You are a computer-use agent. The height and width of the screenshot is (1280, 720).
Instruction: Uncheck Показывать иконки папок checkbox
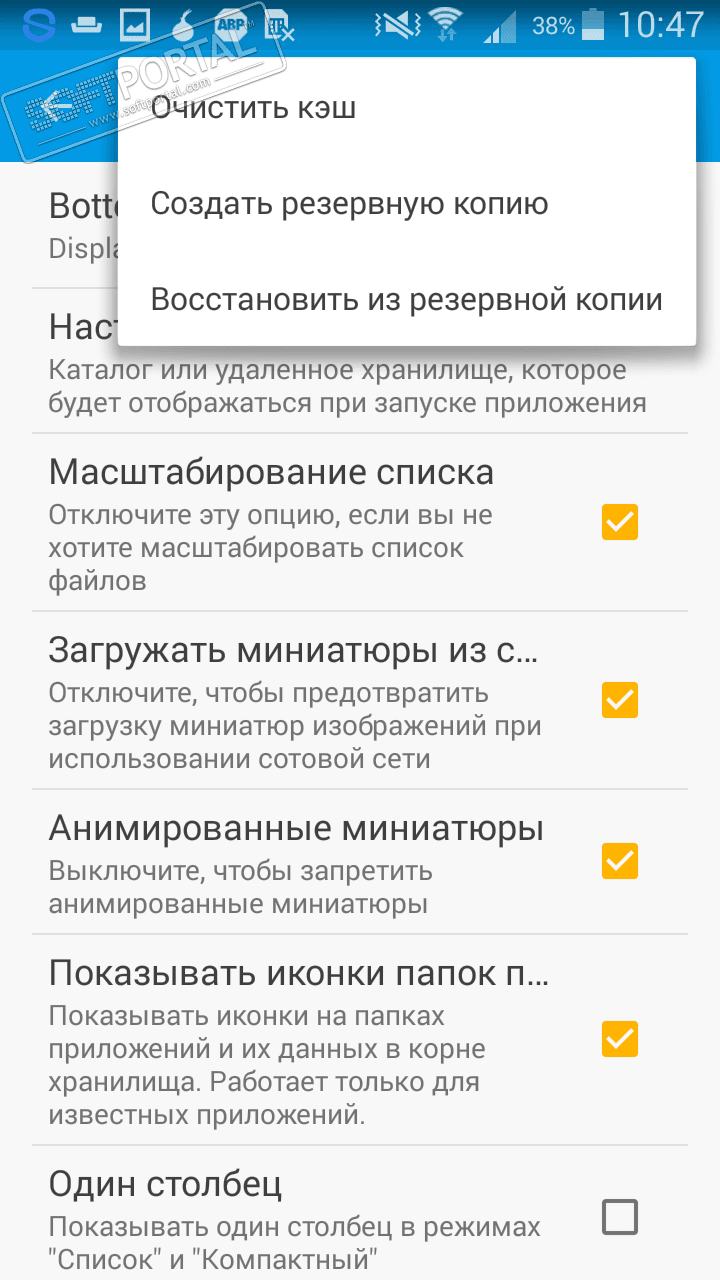point(619,1040)
